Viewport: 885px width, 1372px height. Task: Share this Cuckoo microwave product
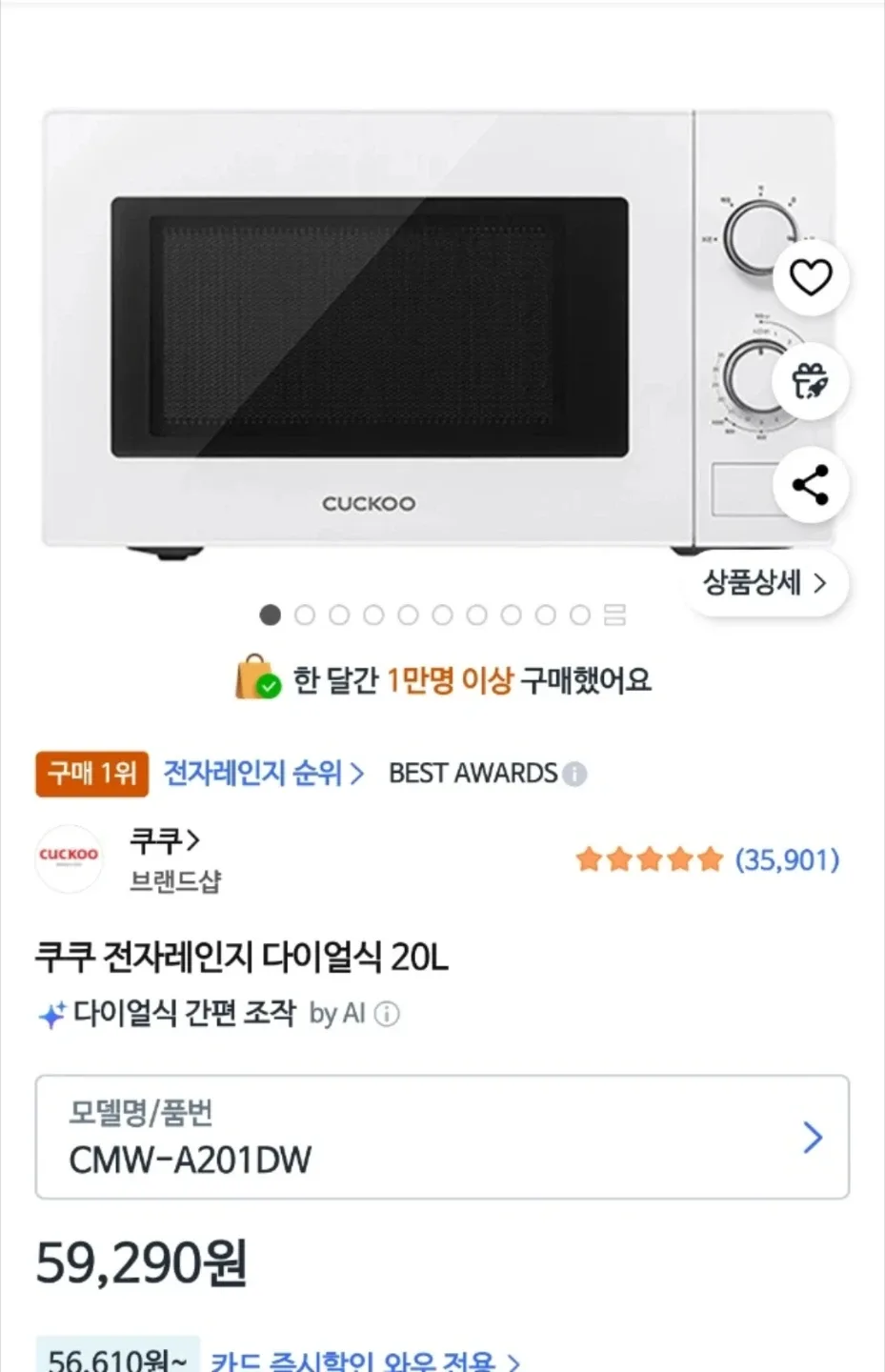811,485
